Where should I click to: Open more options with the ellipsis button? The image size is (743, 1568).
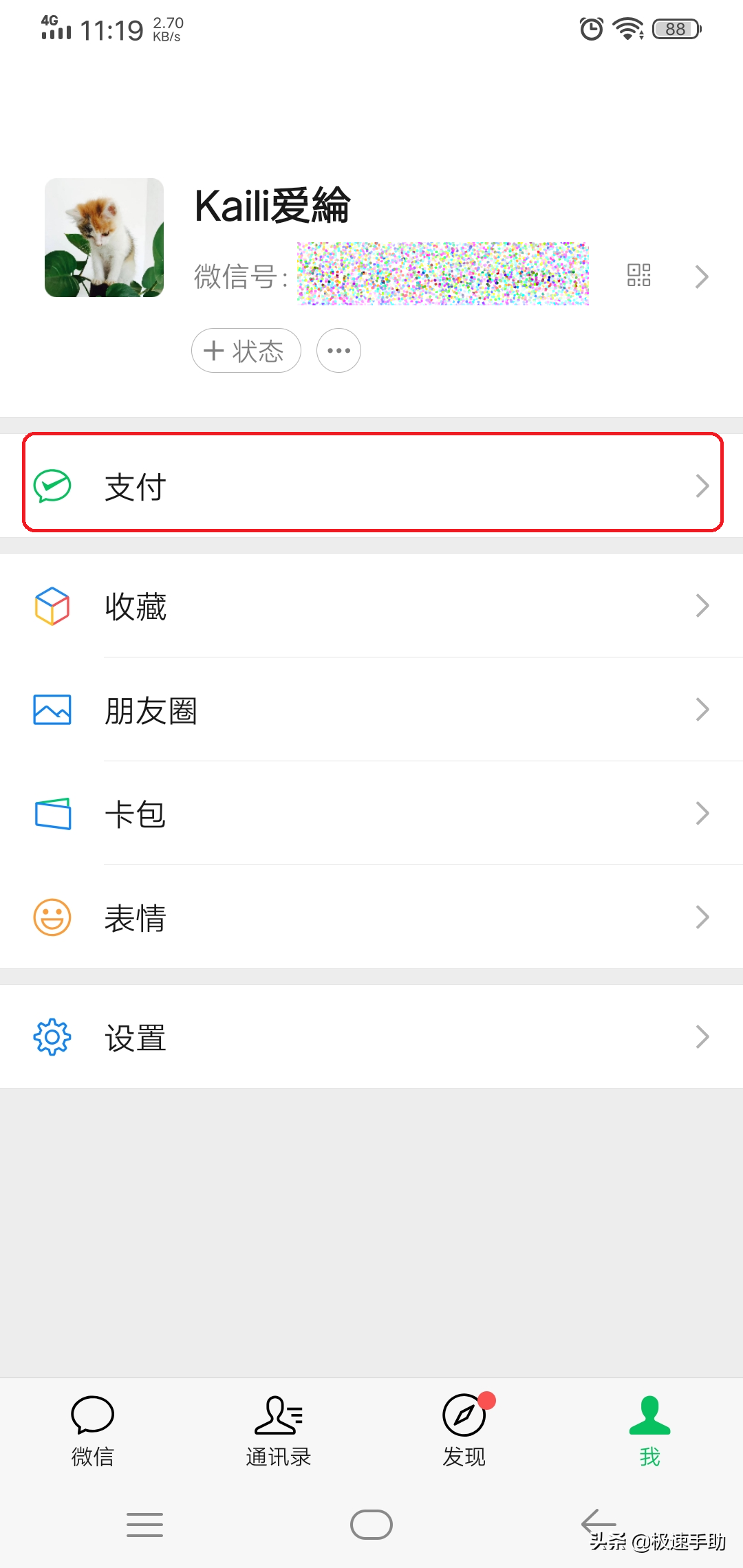[x=338, y=351]
